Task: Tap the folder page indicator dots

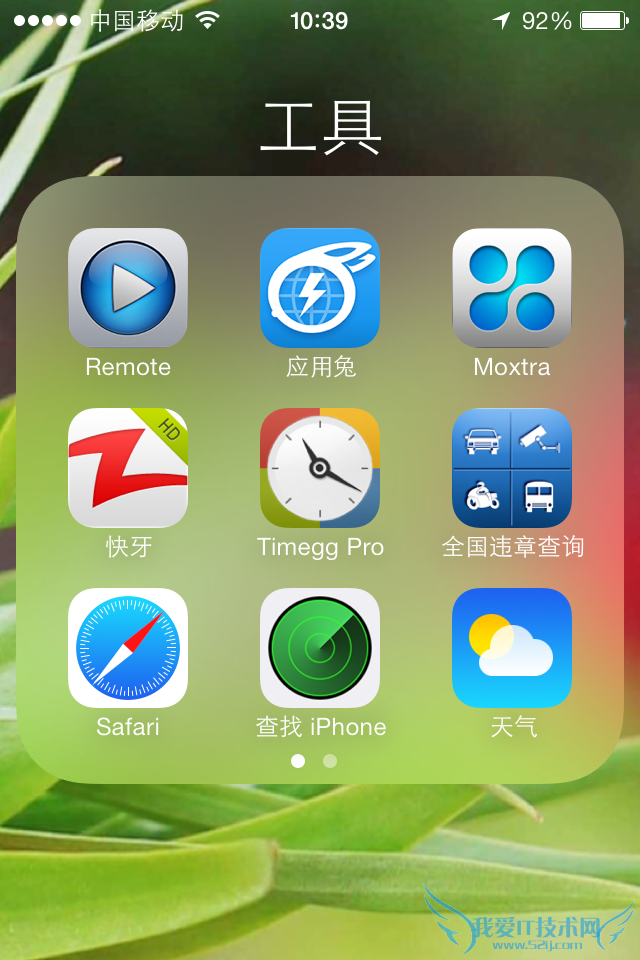Action: (x=314, y=761)
